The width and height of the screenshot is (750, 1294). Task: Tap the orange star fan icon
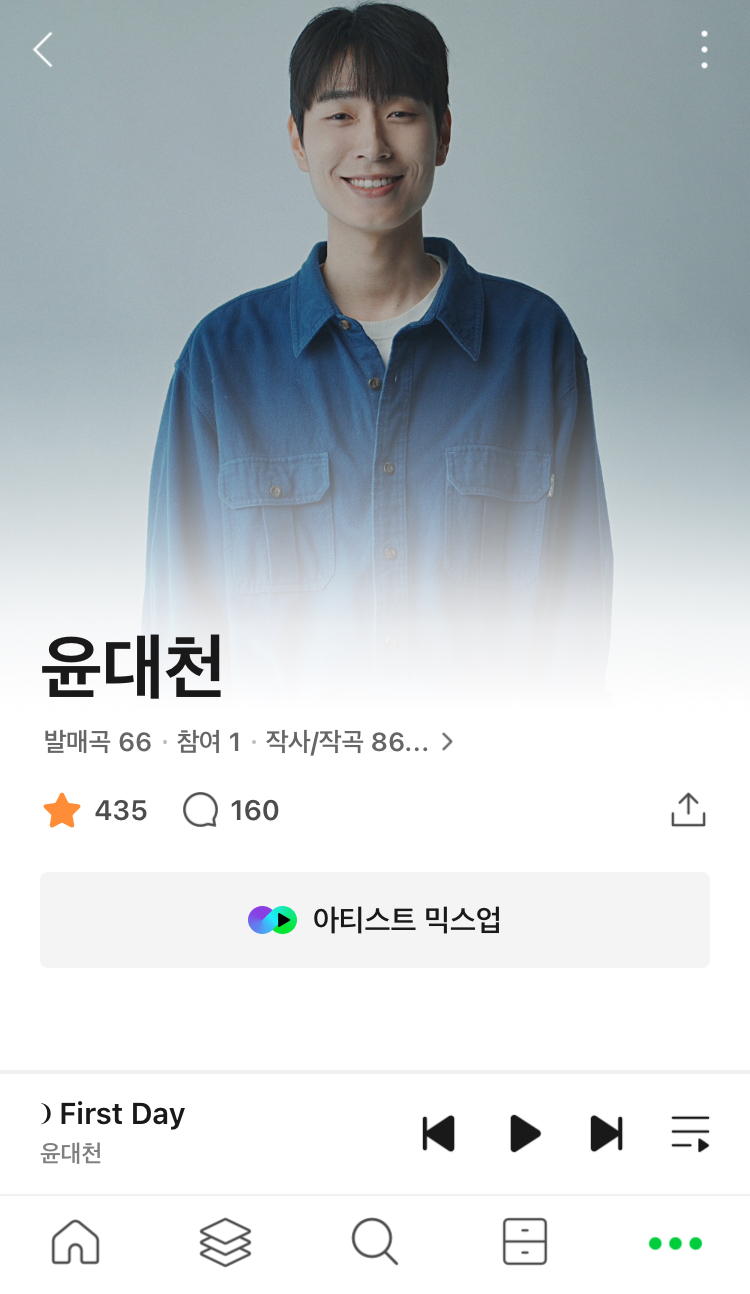pos(62,810)
